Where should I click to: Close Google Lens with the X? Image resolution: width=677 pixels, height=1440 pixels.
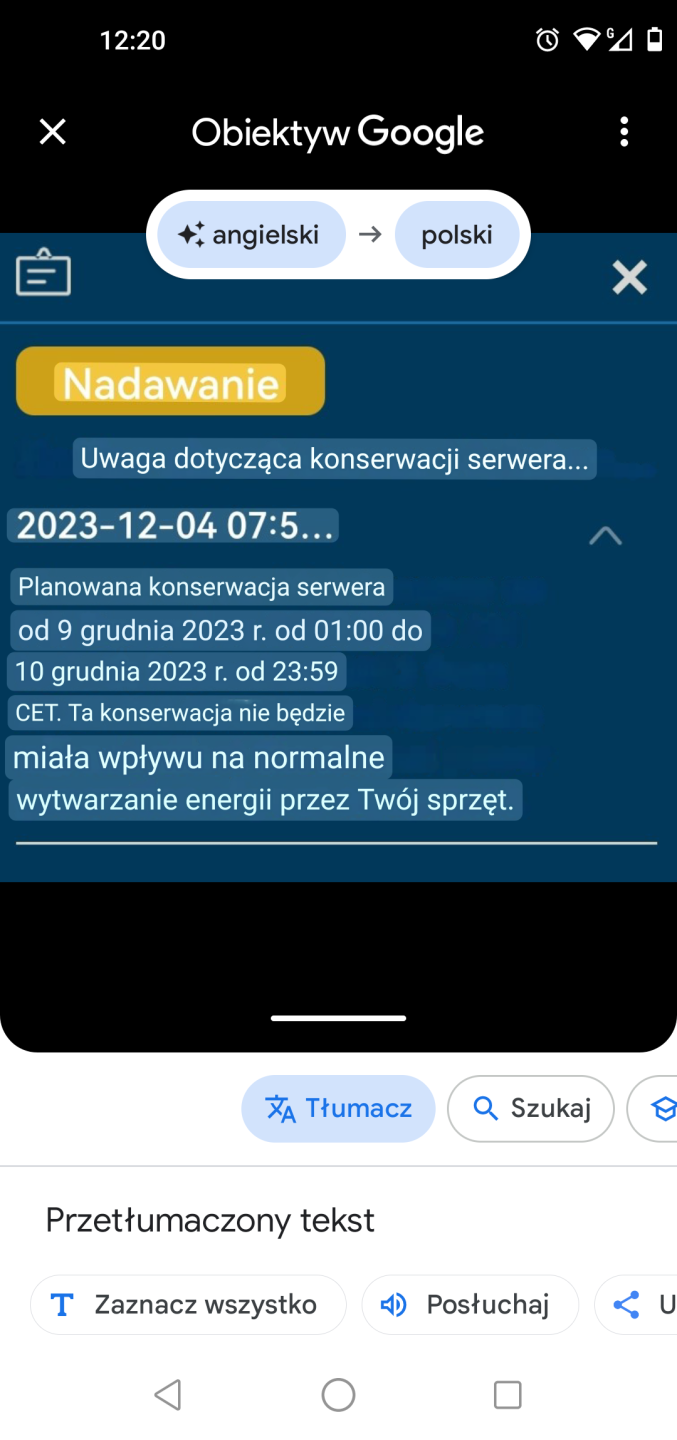tap(52, 132)
